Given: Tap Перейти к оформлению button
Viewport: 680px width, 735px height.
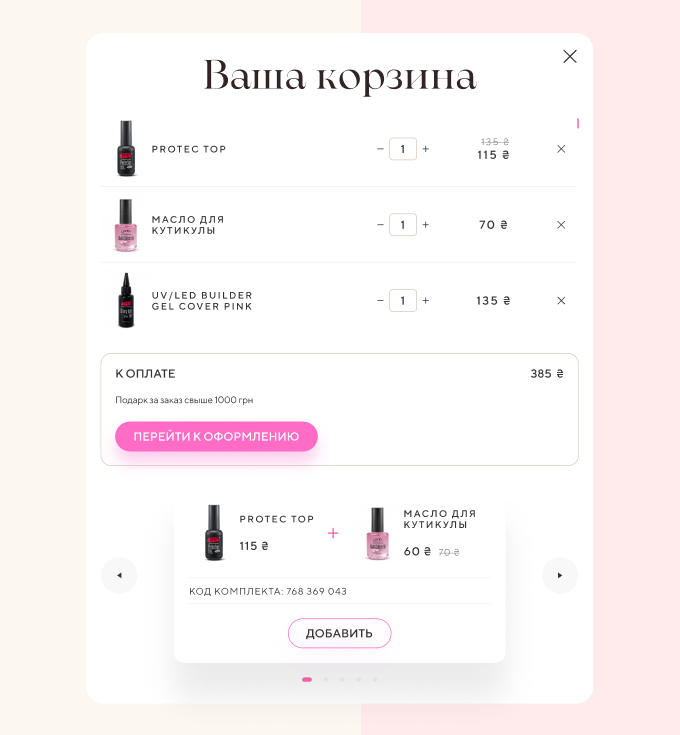Looking at the screenshot, I should click(216, 436).
